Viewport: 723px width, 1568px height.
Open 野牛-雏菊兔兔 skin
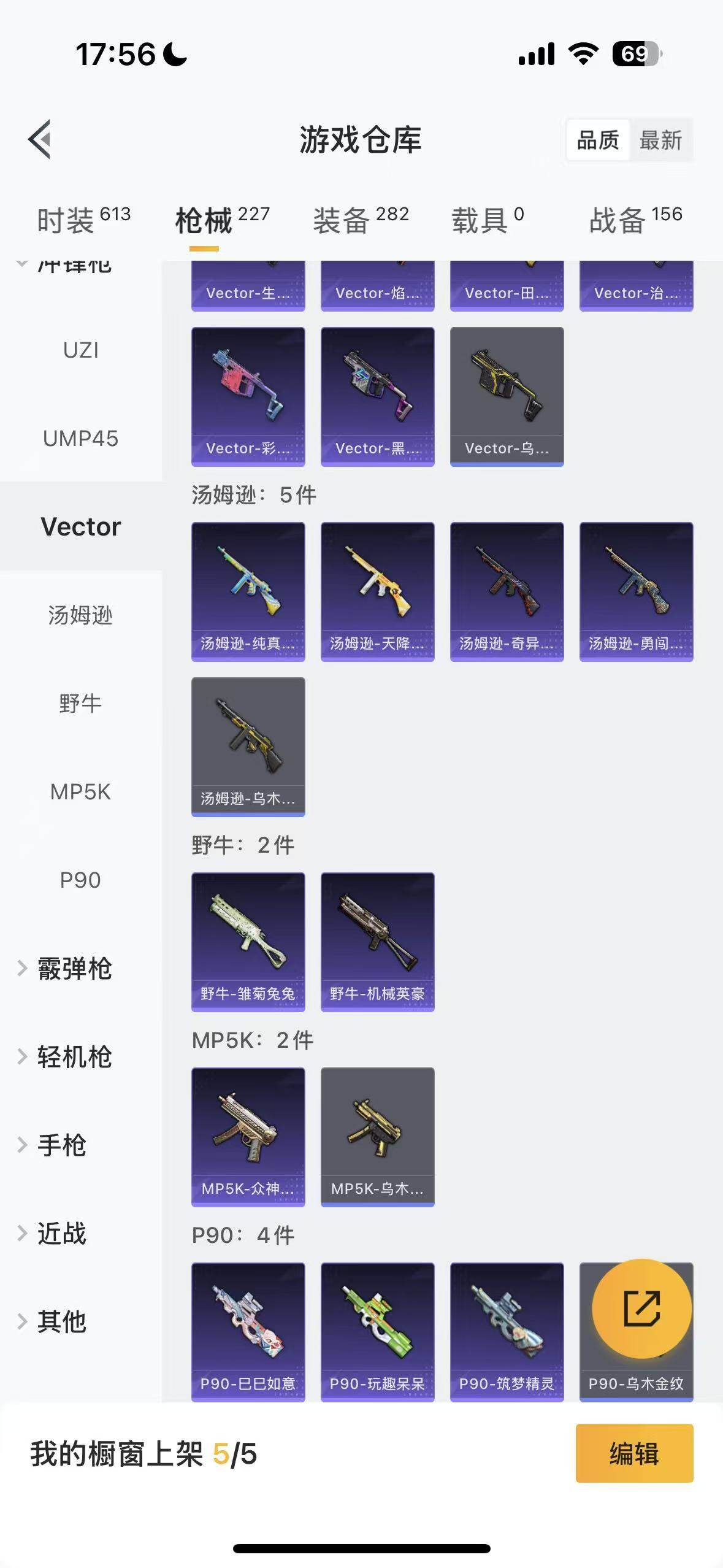point(248,942)
